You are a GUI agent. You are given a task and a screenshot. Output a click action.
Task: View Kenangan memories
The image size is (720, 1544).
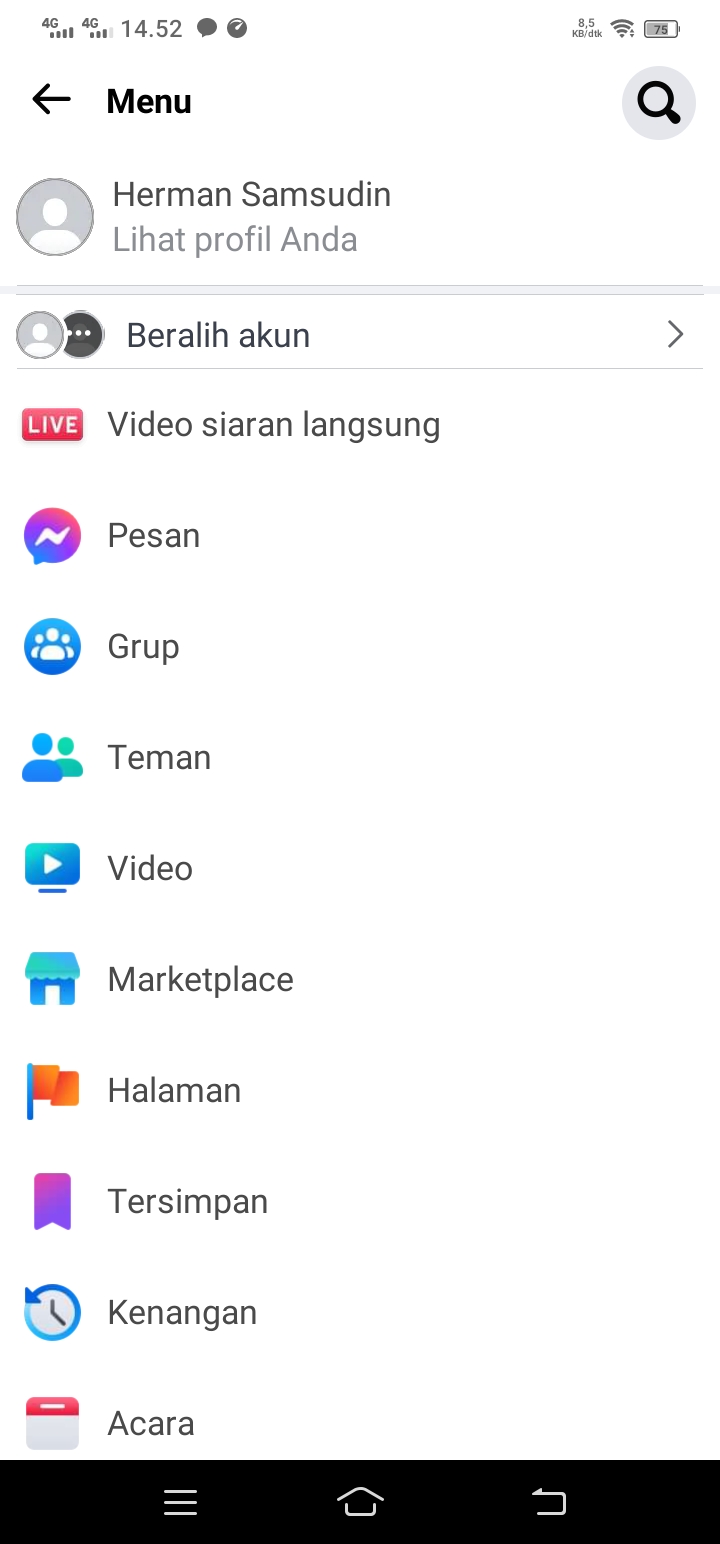point(182,1313)
